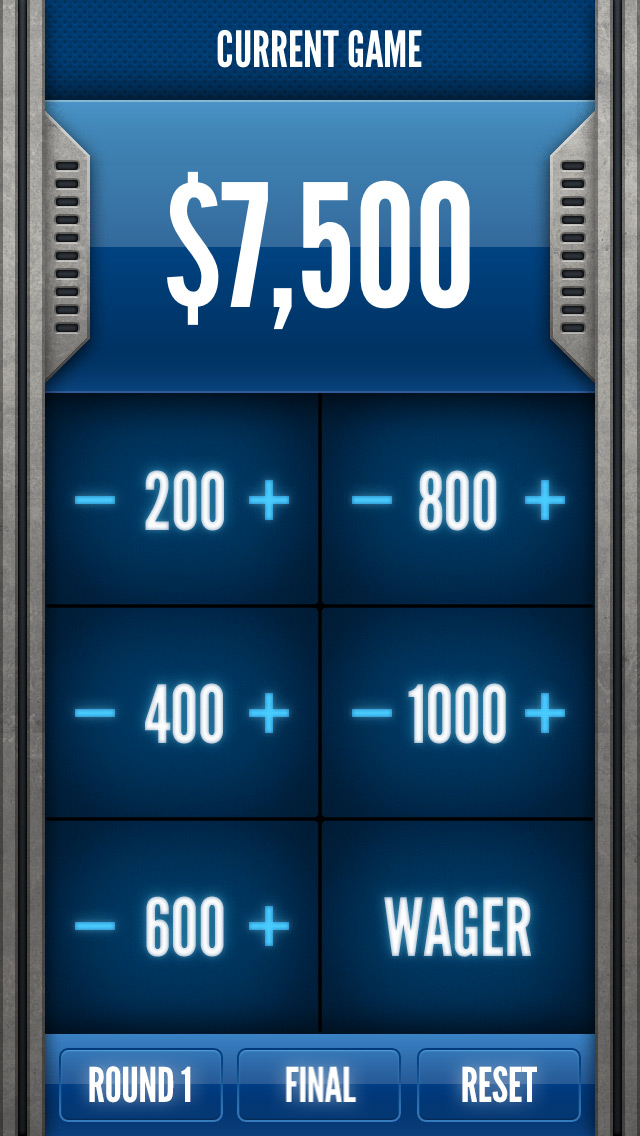Subtract 1000 from the score
The width and height of the screenshot is (640, 1136).
coord(372,713)
